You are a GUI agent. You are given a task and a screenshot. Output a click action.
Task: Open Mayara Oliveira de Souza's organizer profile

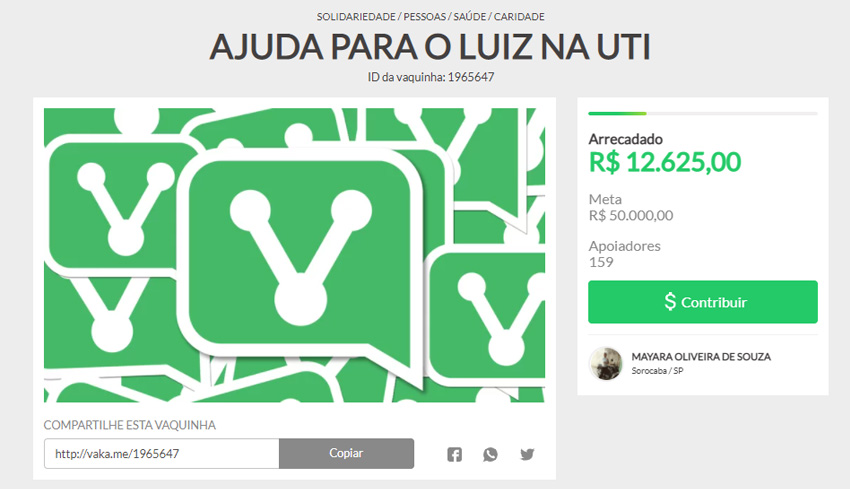point(700,357)
